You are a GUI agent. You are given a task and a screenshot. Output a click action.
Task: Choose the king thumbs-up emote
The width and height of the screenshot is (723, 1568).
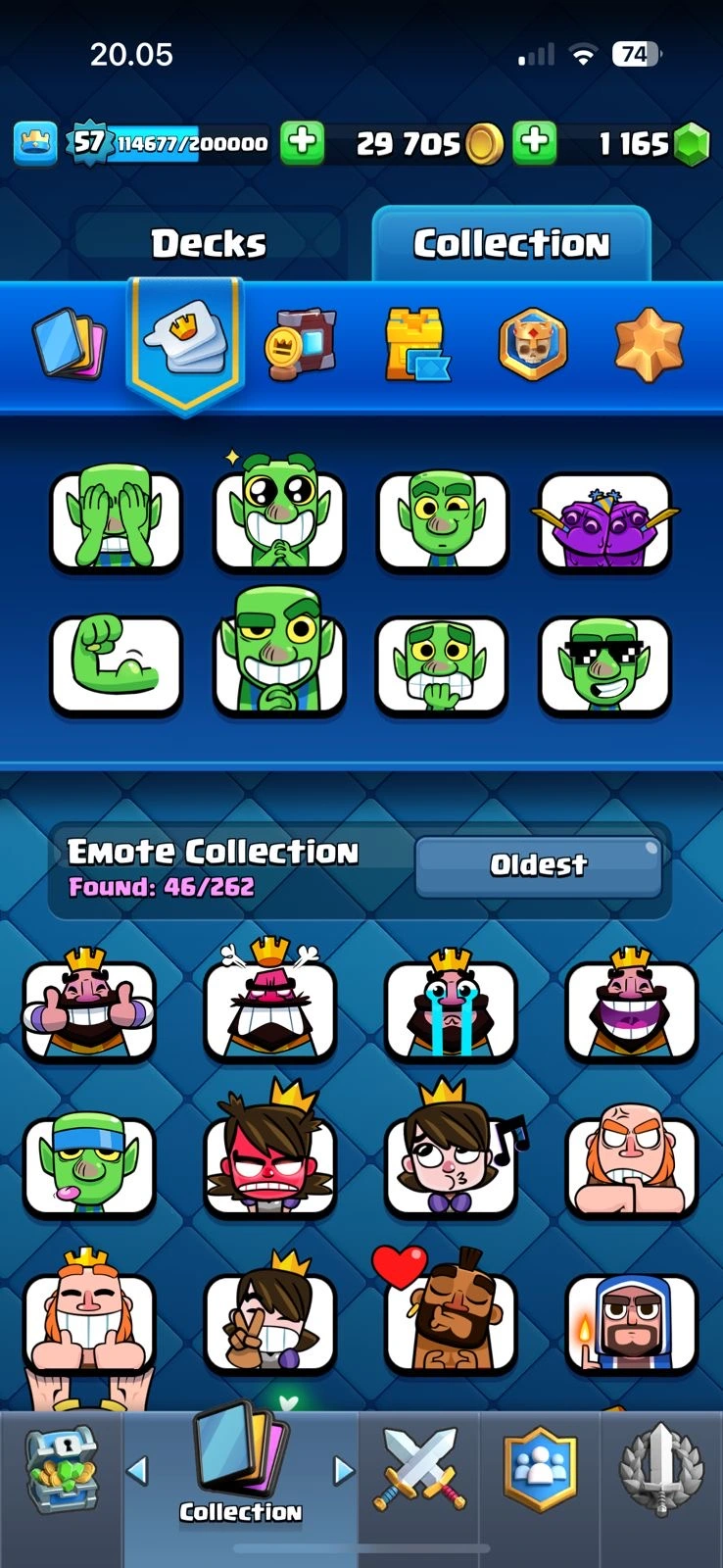click(x=89, y=1010)
